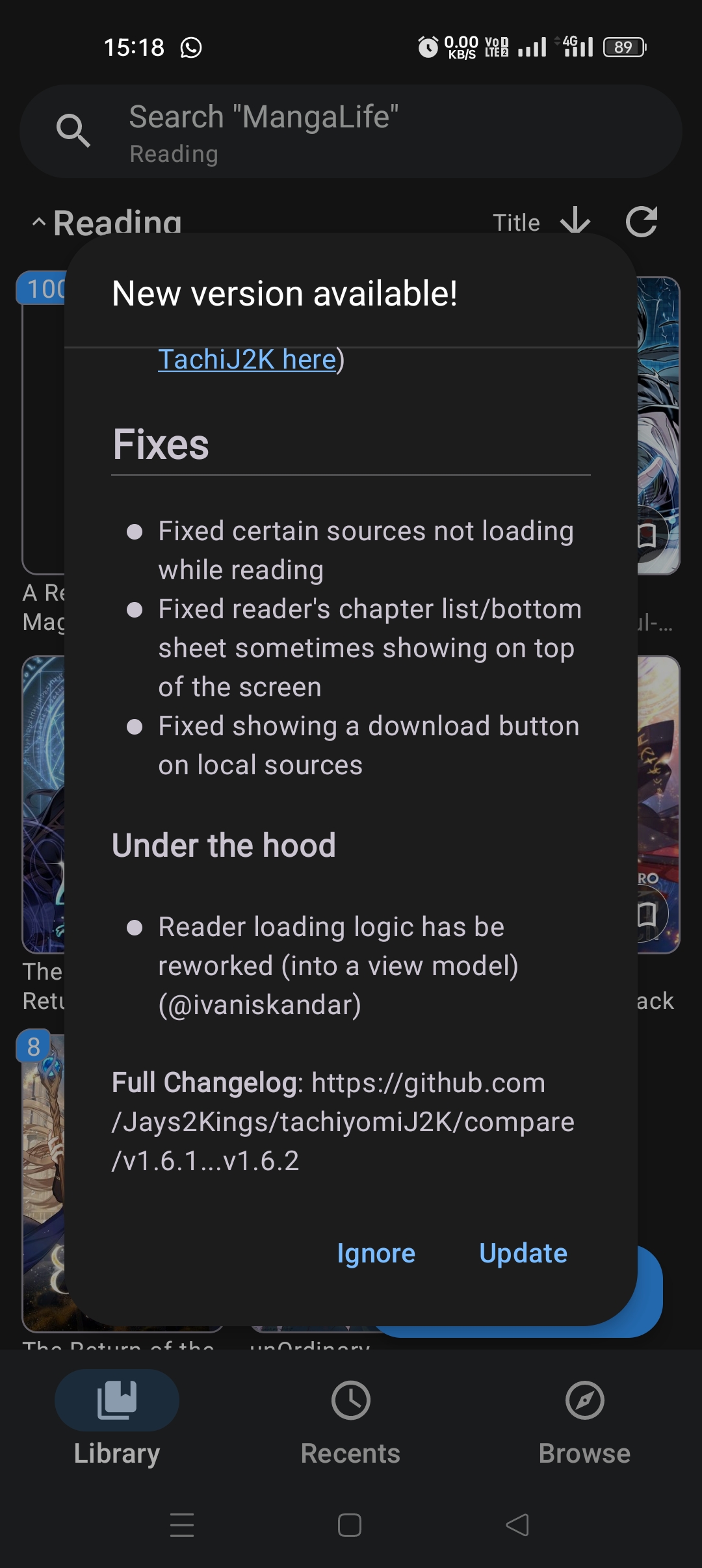The width and height of the screenshot is (702, 1568).
Task: Tap the search field labeled MangaLife
Action: (351, 132)
